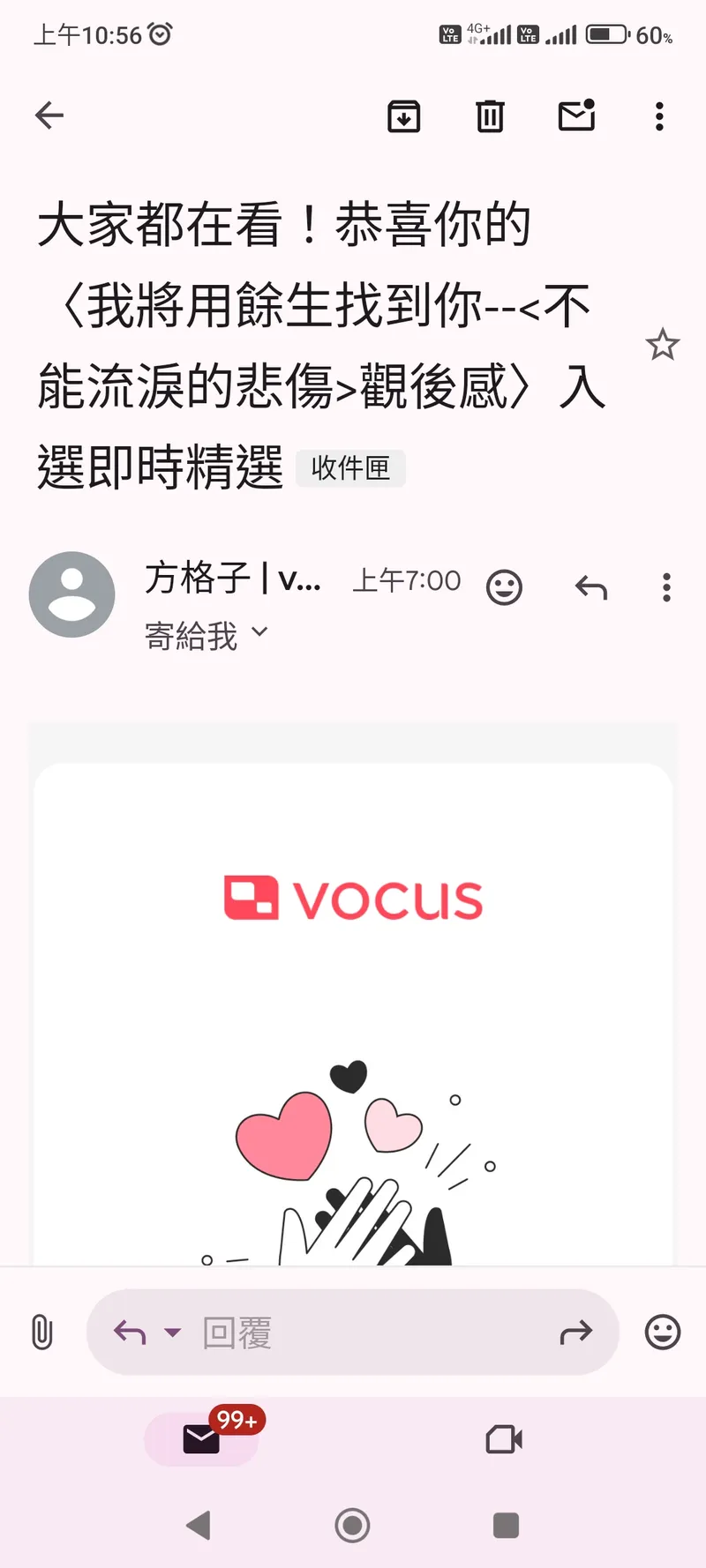Viewport: 706px width, 1568px height.
Task: Open the email's three-dot message menu
Action: tap(666, 588)
